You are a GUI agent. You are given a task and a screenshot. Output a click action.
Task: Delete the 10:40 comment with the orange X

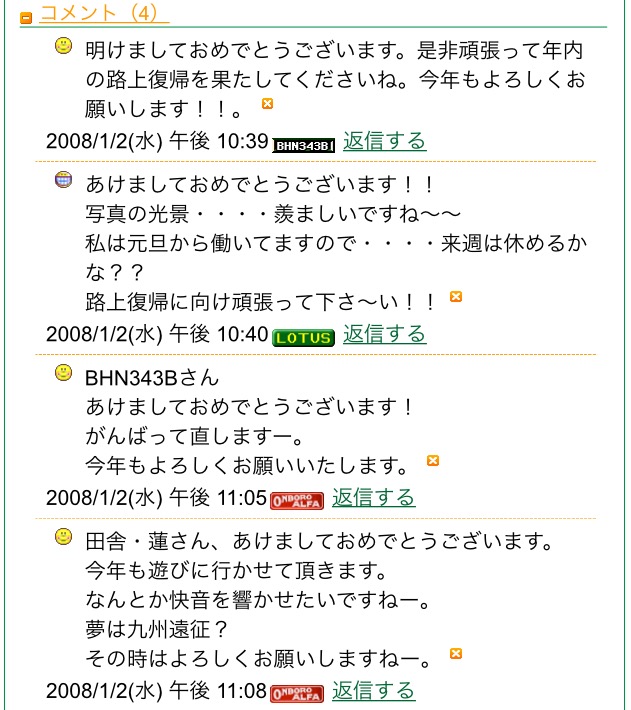456,297
